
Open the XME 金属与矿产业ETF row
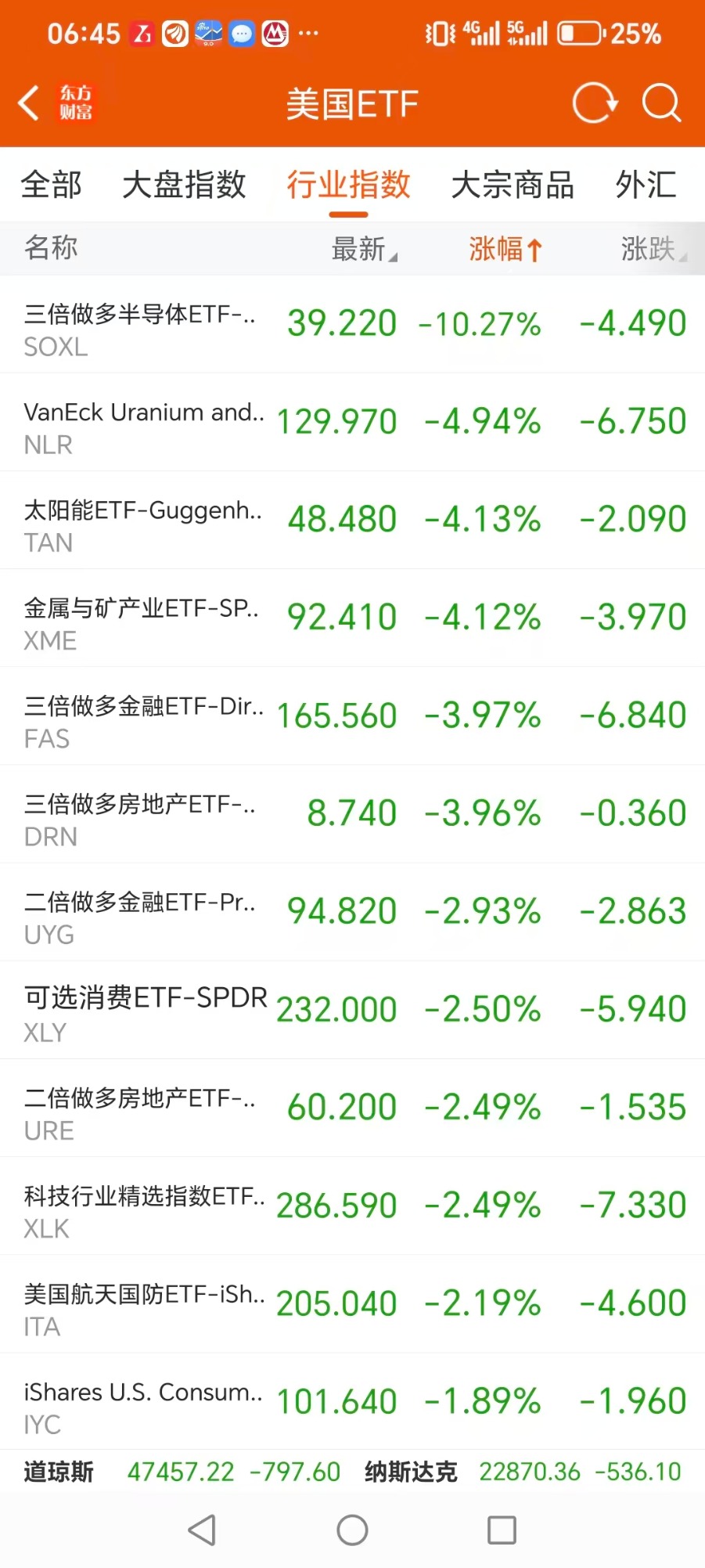352,618
